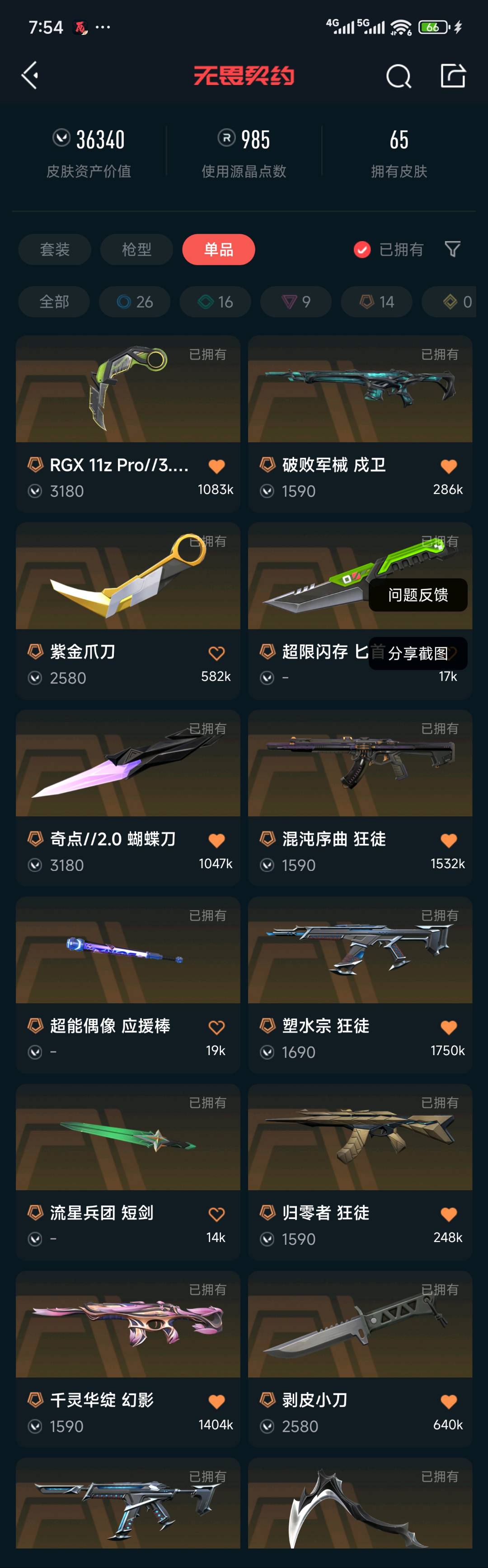Screen dimensions: 488x1568
Task: Toggle the 已拥有 checkbox
Action: pyautogui.click(x=362, y=250)
